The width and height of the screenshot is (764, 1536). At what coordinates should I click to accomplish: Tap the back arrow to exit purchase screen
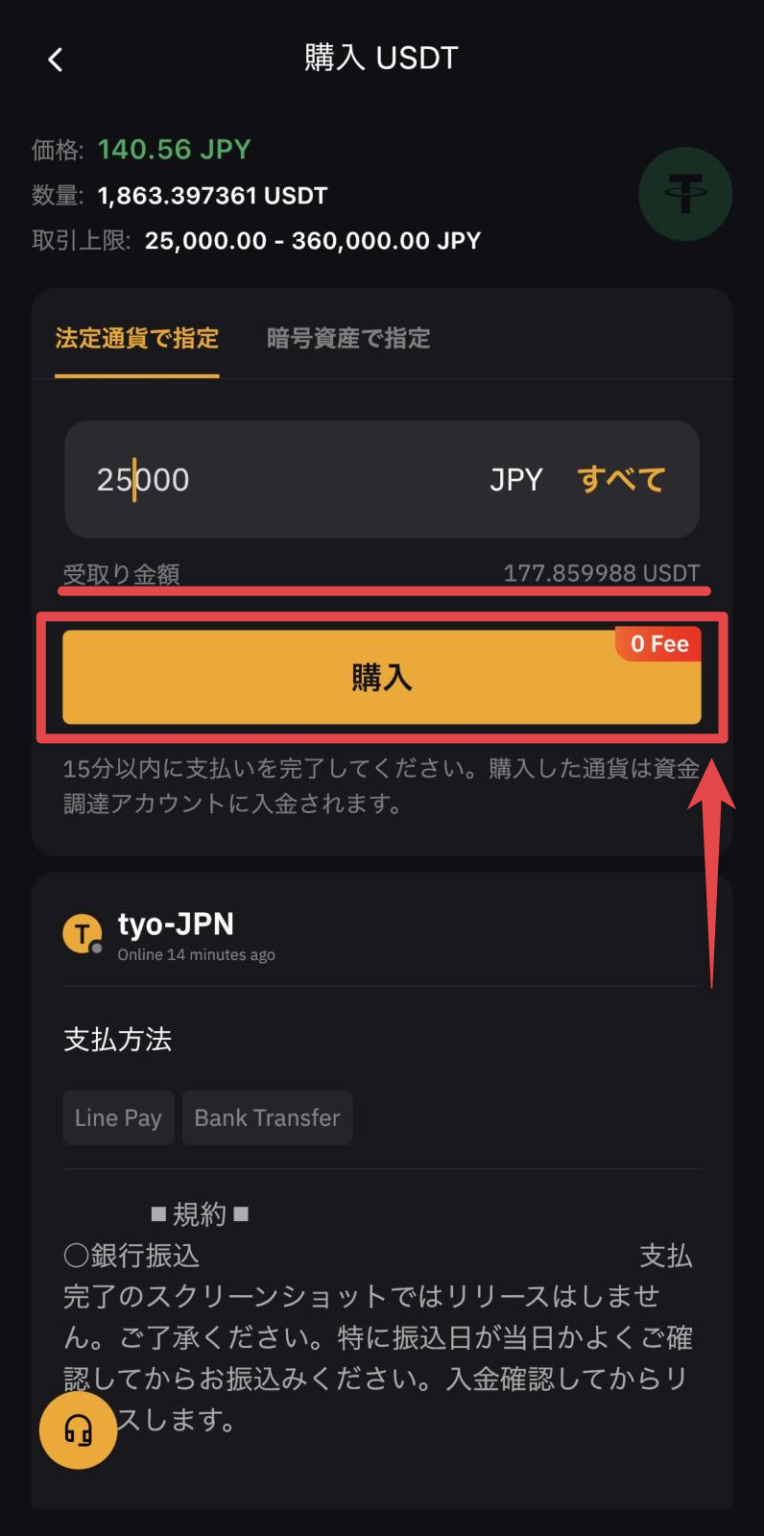tap(55, 59)
